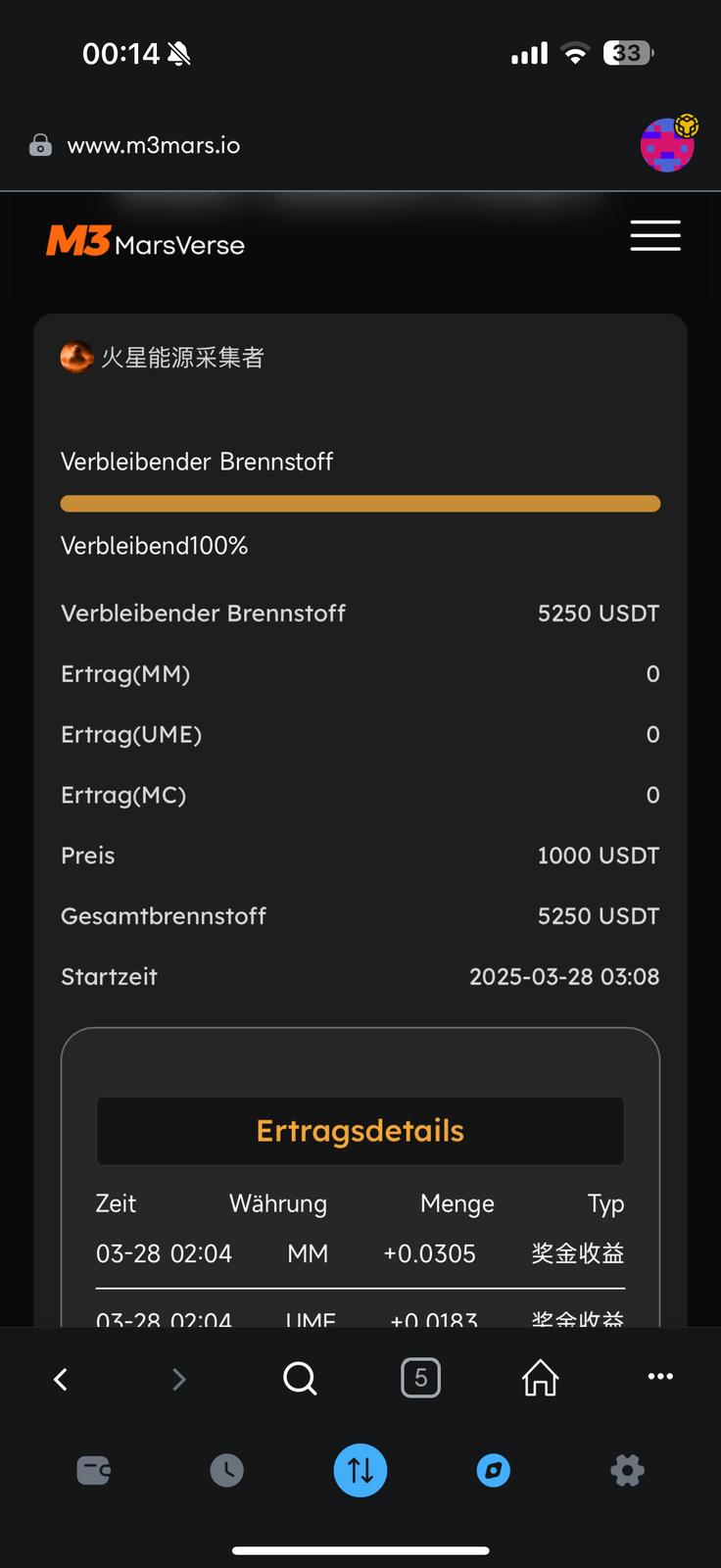Switch to the discover compass tab
The height and width of the screenshot is (1568, 721).
click(x=494, y=1470)
